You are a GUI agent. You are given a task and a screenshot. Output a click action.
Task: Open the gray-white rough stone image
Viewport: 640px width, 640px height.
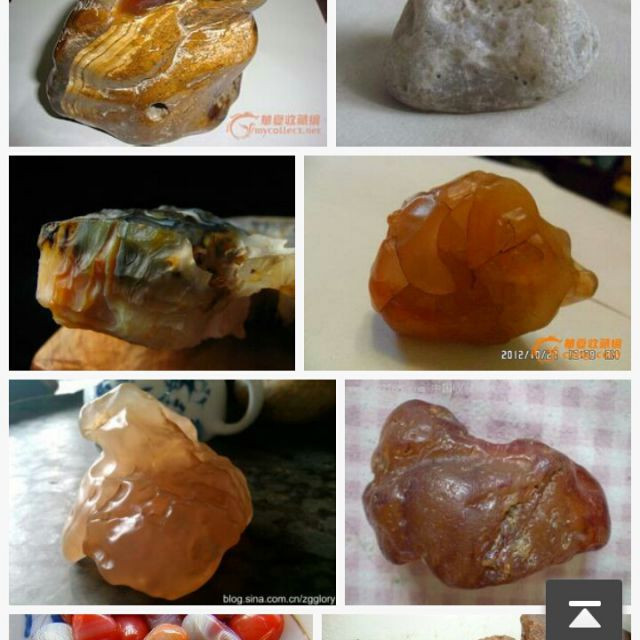pos(483,72)
